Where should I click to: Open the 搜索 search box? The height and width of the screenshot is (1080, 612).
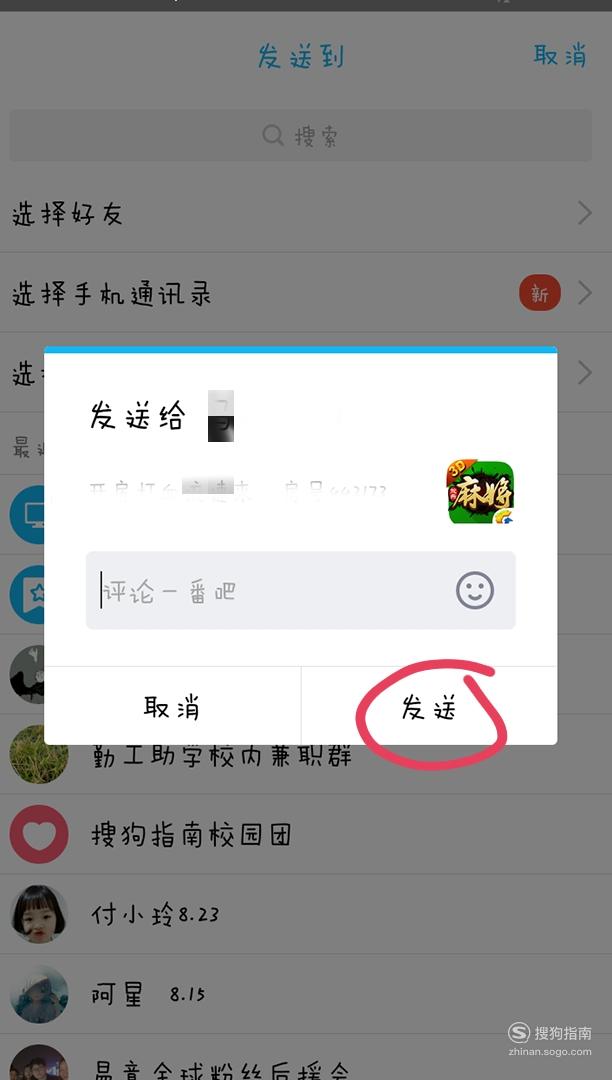pyautogui.click(x=300, y=135)
